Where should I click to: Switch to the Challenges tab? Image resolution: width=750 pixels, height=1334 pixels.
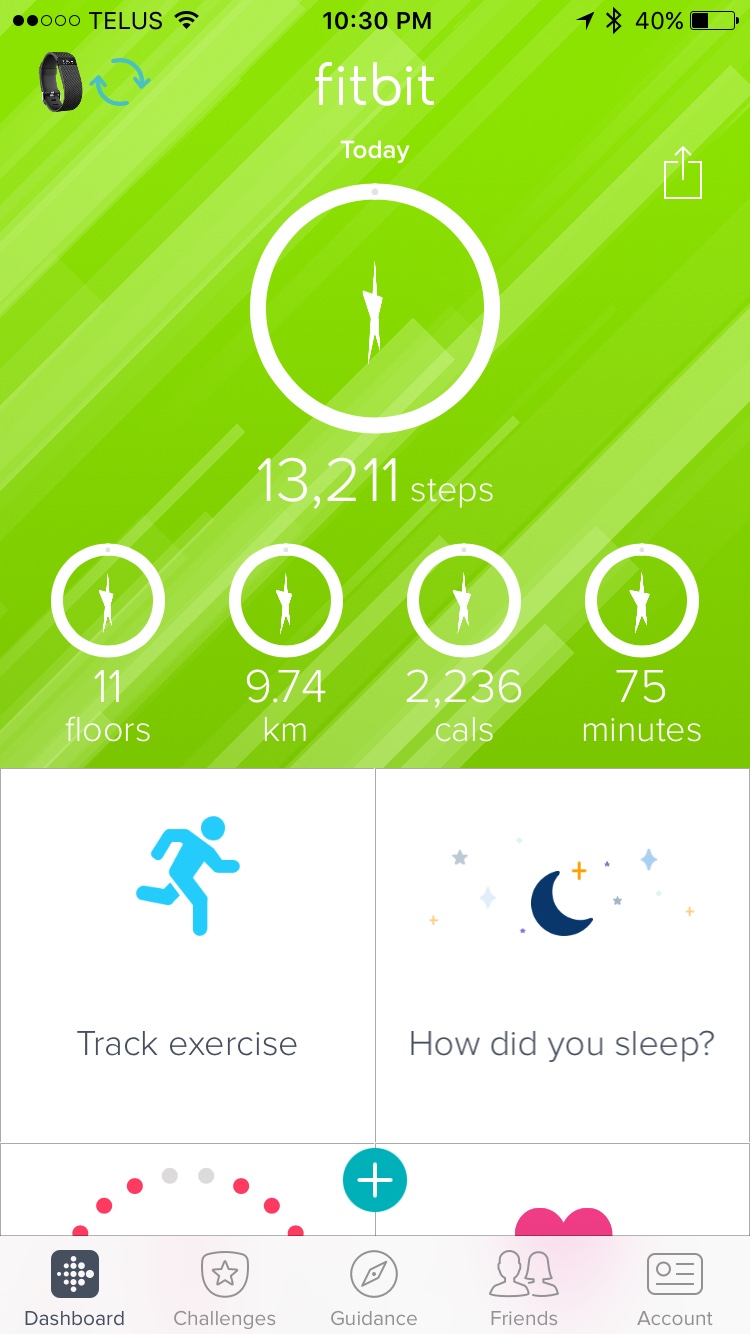[224, 1288]
